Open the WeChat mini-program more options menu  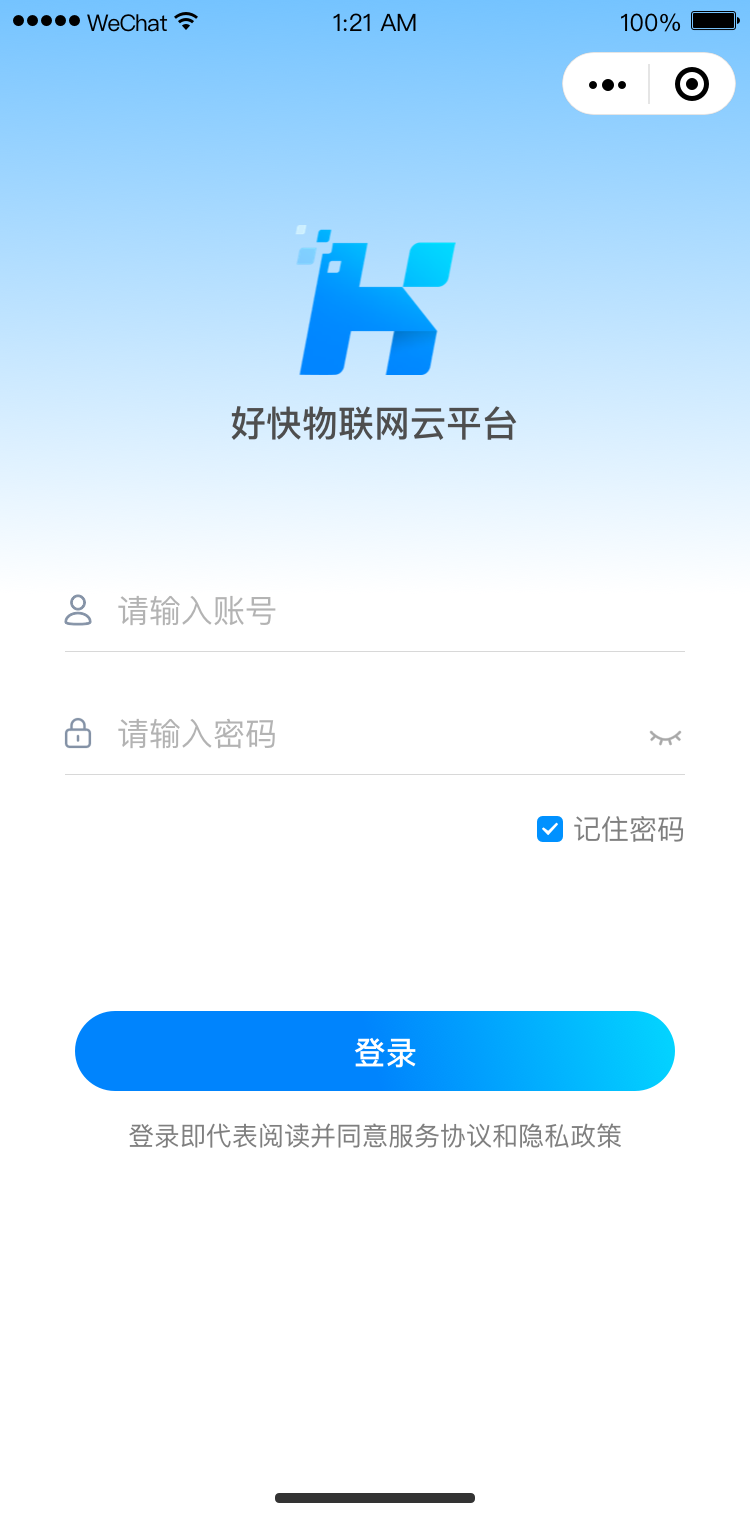pyautogui.click(x=606, y=84)
